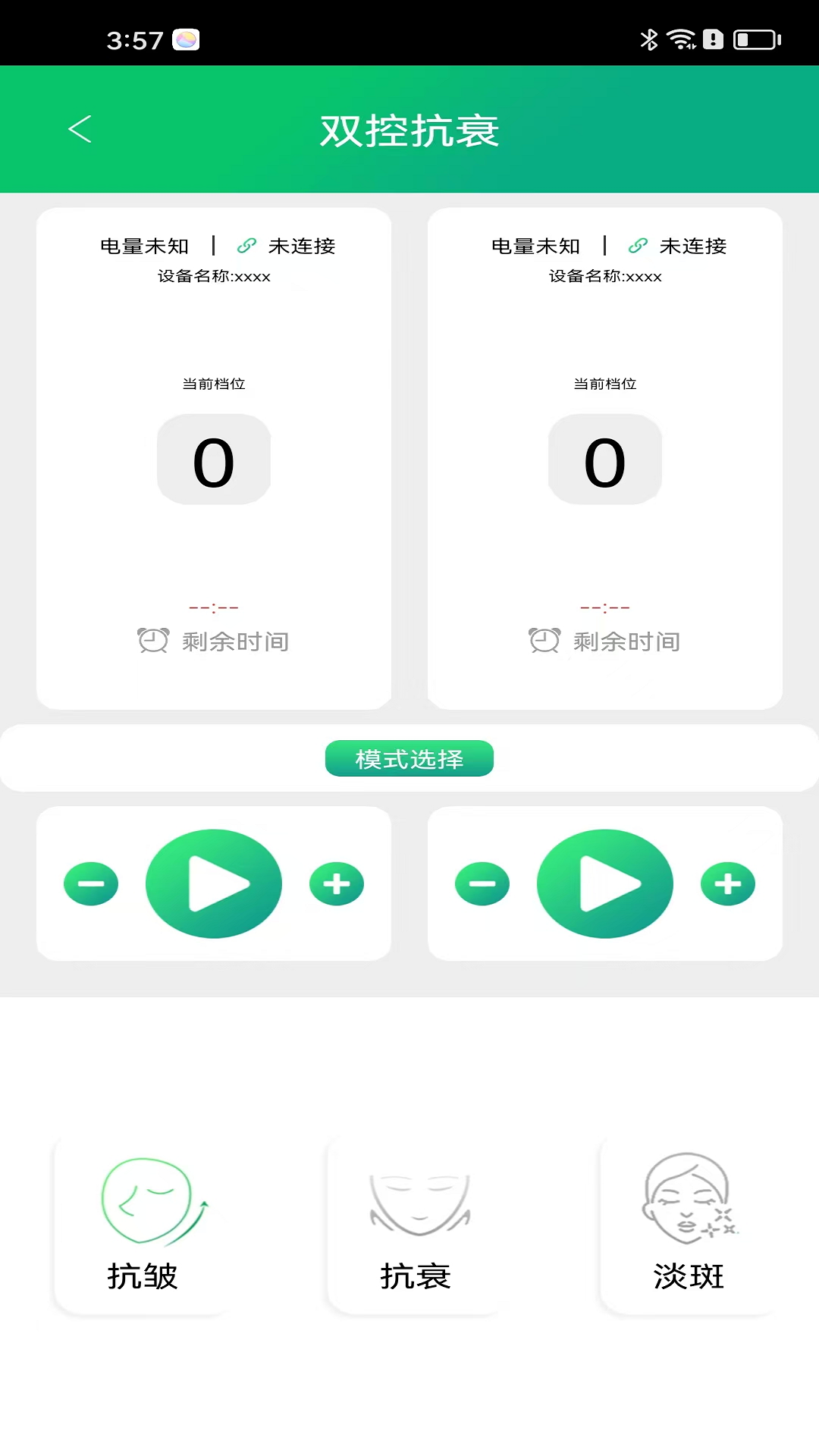This screenshot has height=1456, width=819.
Task: Tap the back arrow in the header
Action: pyautogui.click(x=80, y=128)
